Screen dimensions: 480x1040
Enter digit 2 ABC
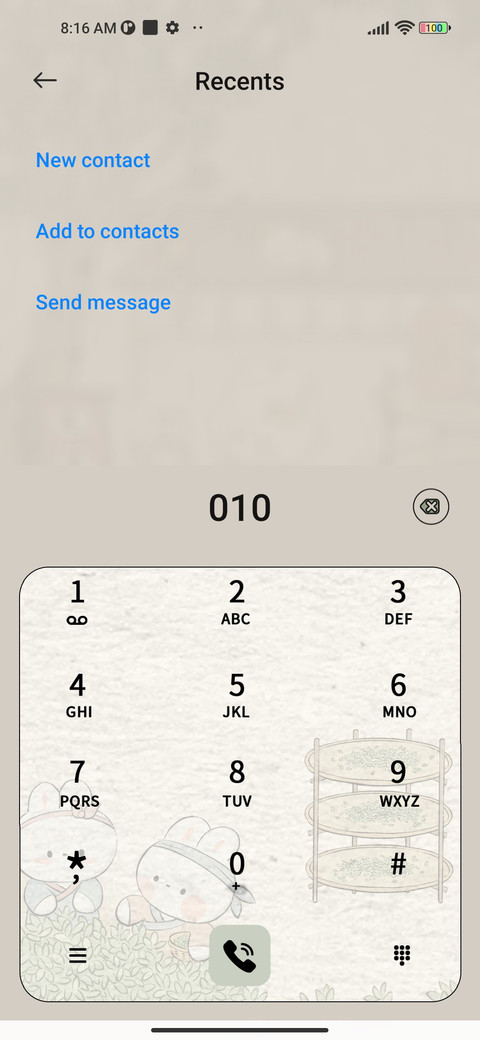236,602
